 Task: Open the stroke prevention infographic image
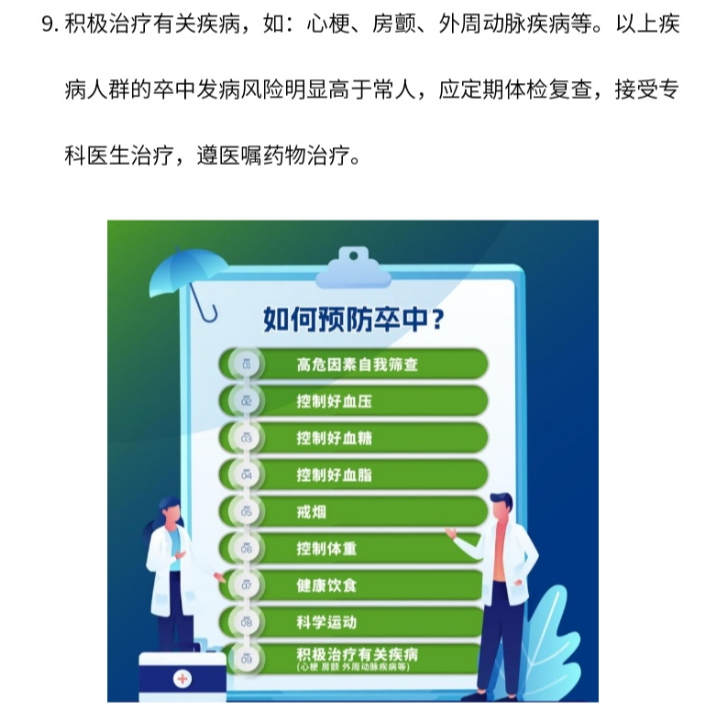(x=353, y=460)
